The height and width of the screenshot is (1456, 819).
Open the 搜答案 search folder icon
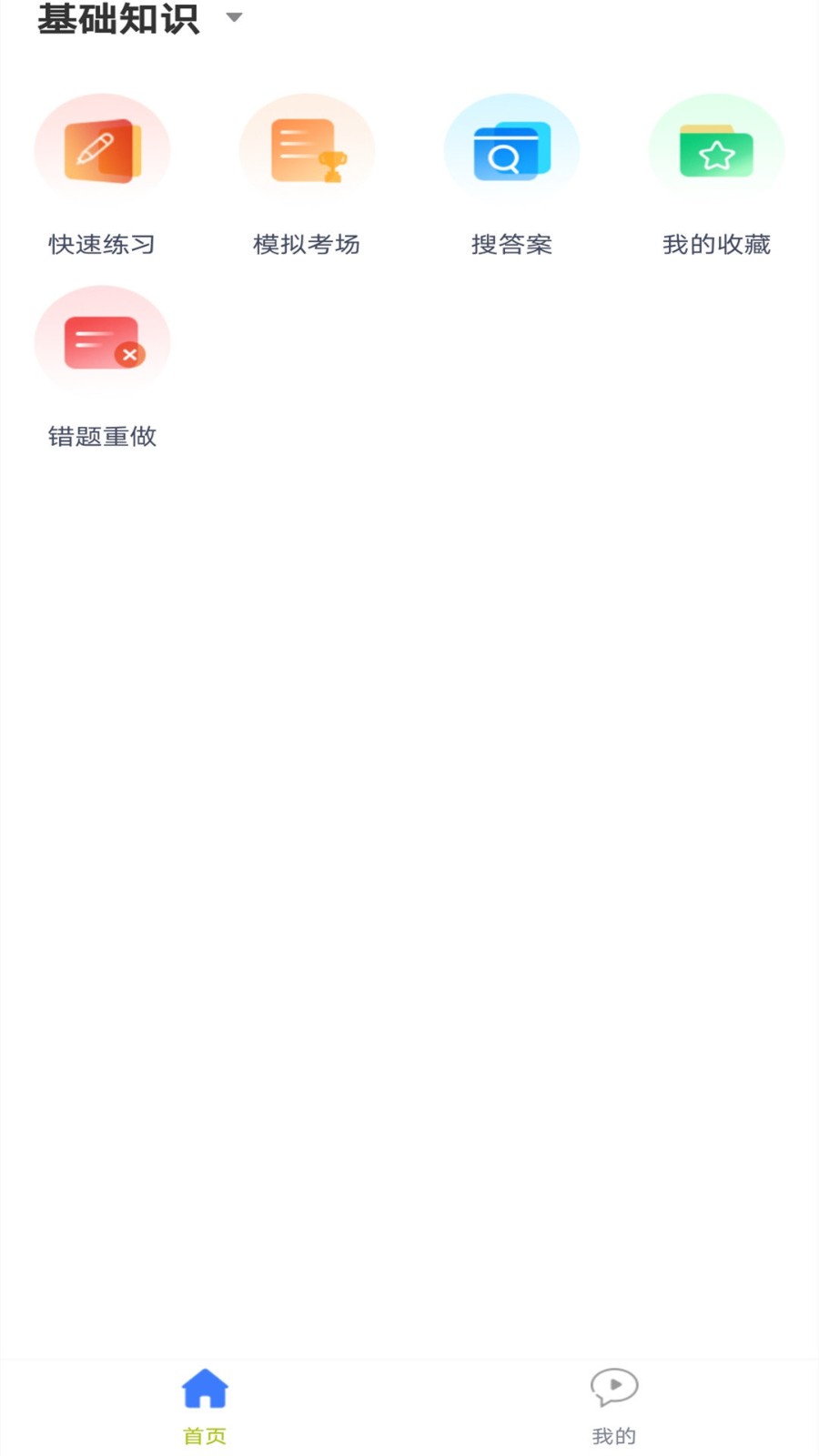pyautogui.click(x=511, y=149)
